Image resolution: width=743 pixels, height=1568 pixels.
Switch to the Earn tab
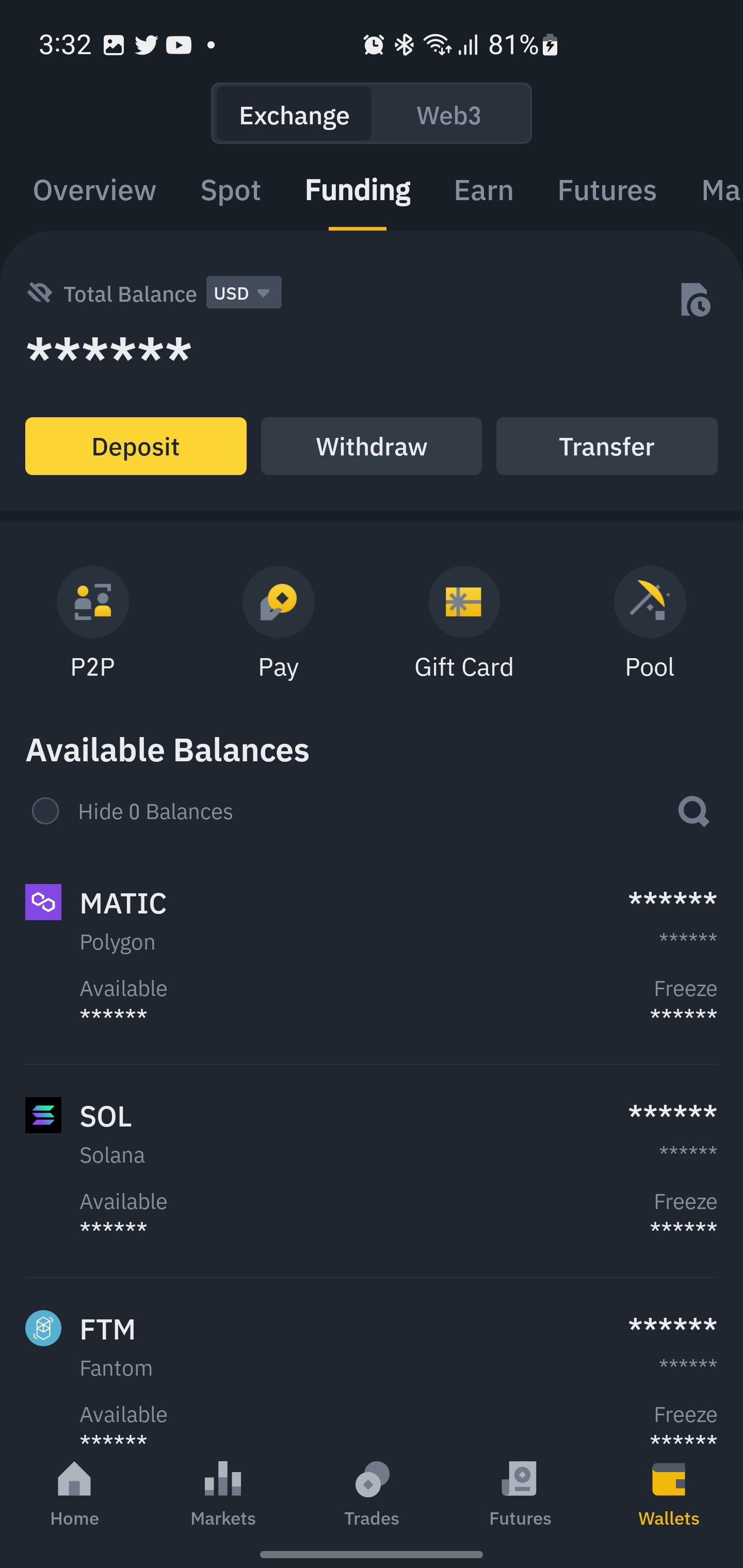[483, 190]
